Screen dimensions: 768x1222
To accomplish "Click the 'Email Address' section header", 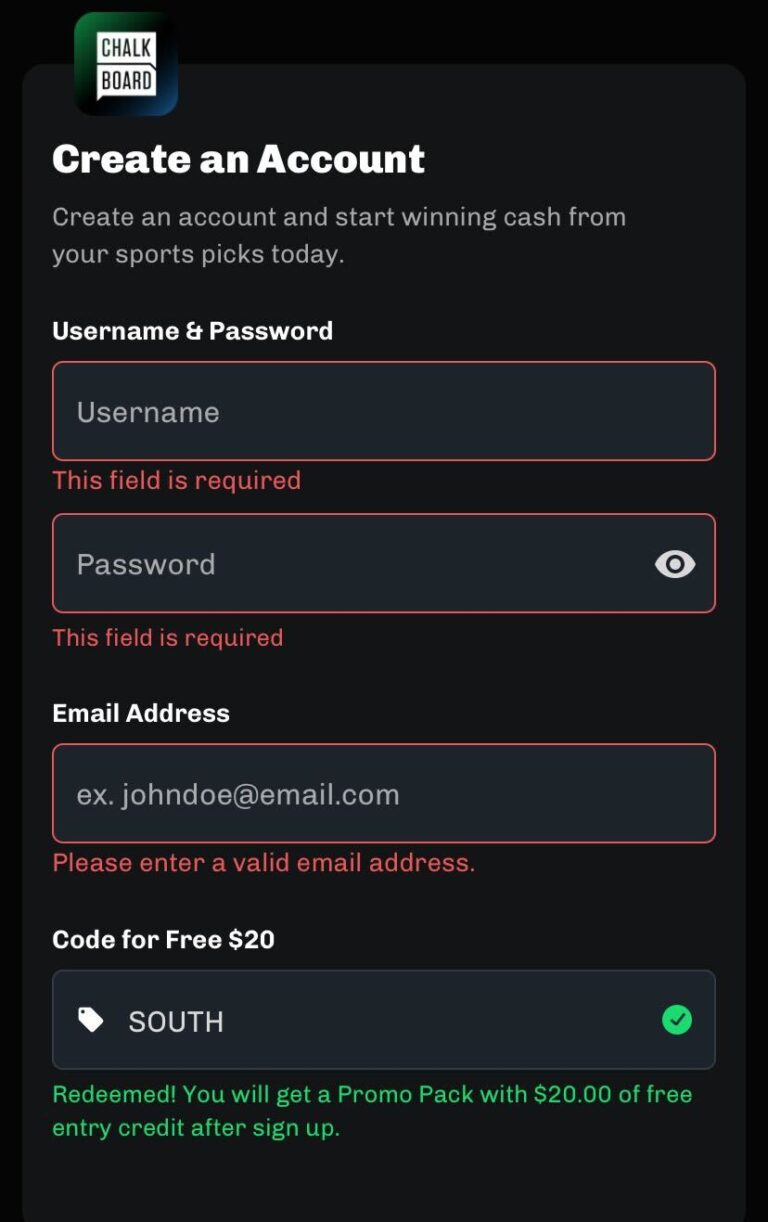I will (141, 713).
